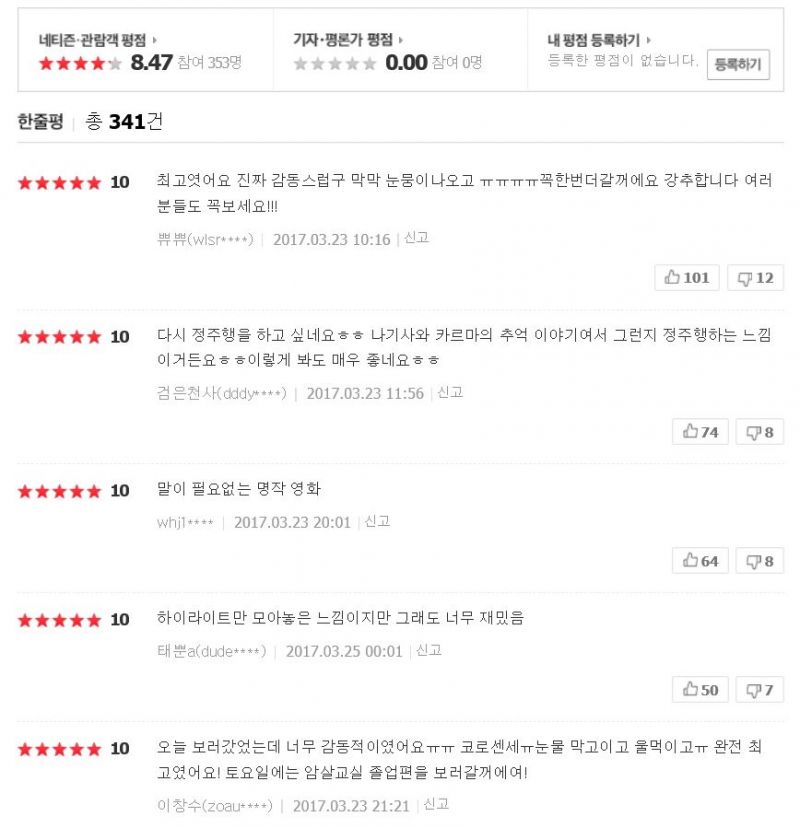Open the reviewer profile 검은천사(dddy****)

[x=222, y=394]
